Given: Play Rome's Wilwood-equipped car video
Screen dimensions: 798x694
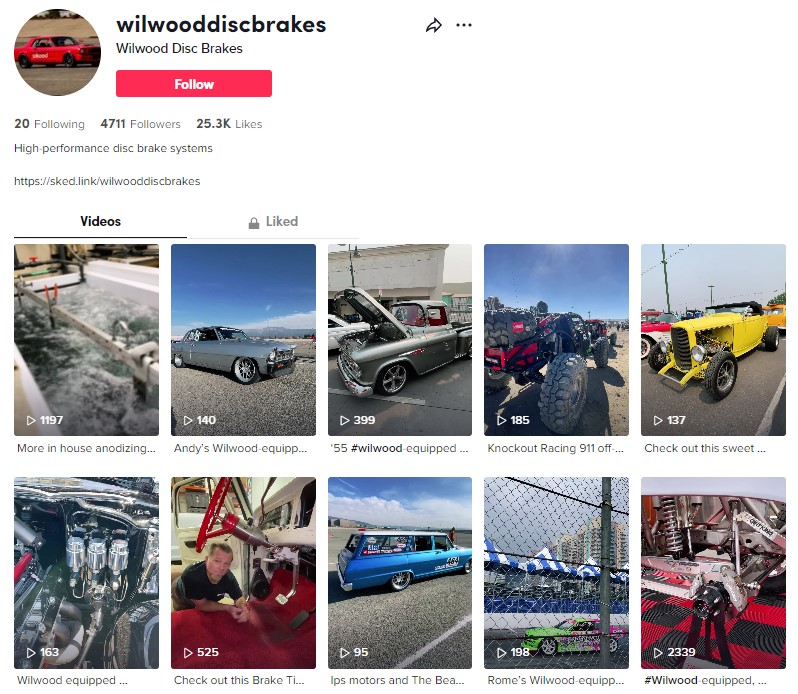Looking at the screenshot, I should pos(556,572).
